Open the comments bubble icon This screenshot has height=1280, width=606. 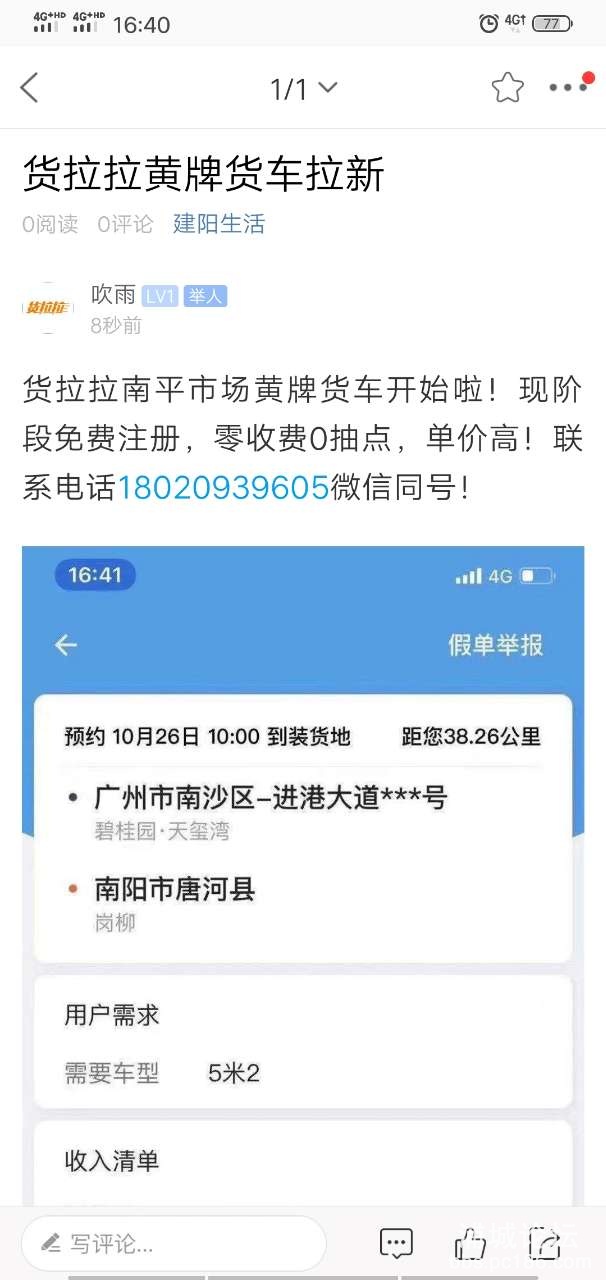point(396,1243)
